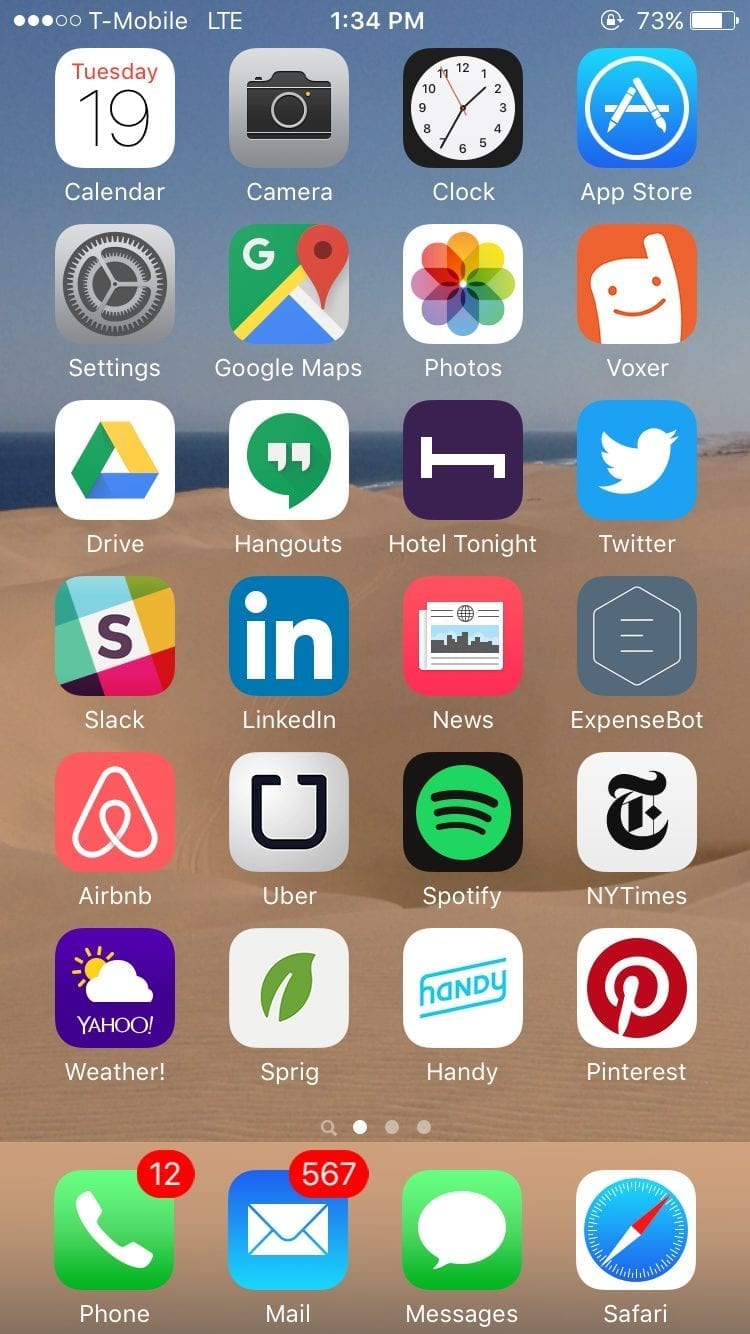
Task: Open Google Drive
Action: (115, 460)
